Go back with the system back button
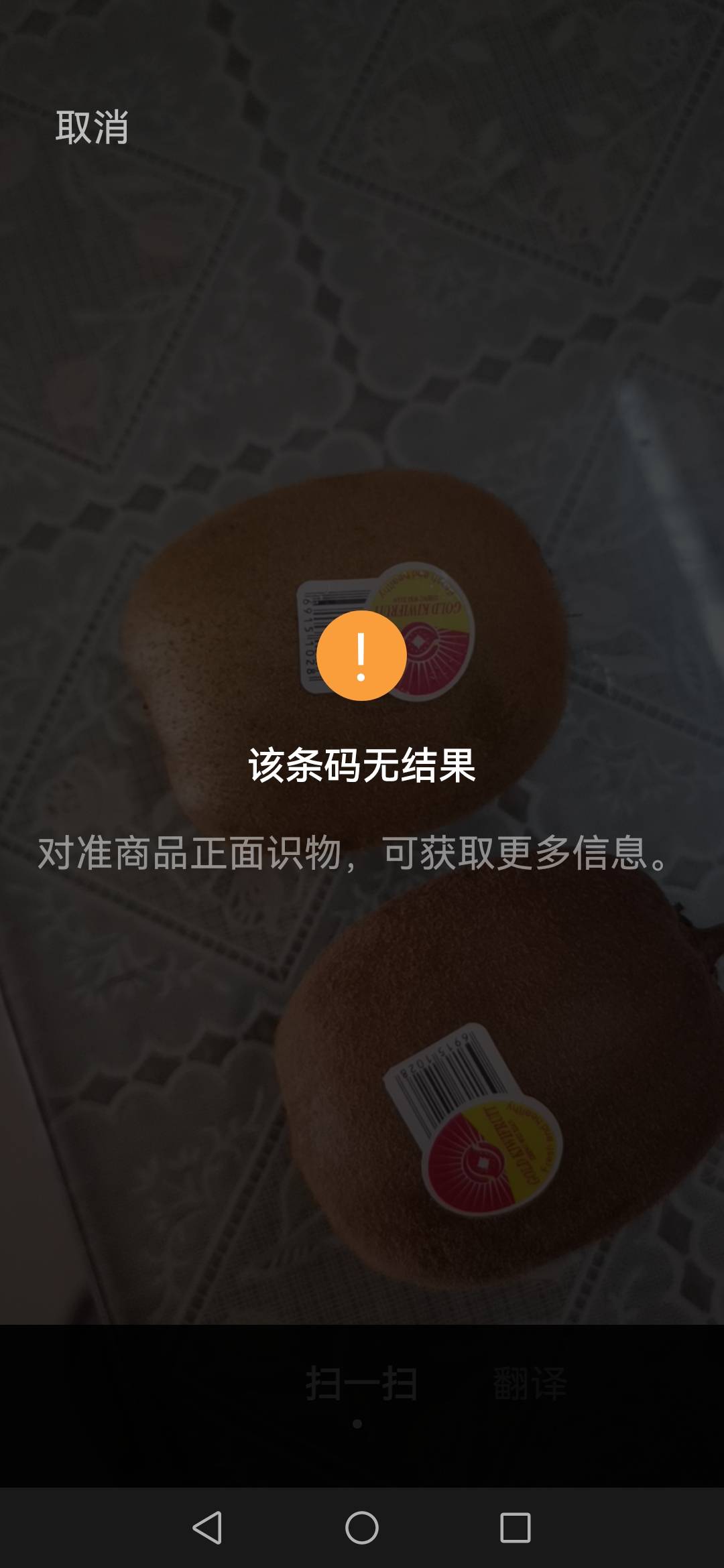The image size is (724, 1568). click(207, 1528)
